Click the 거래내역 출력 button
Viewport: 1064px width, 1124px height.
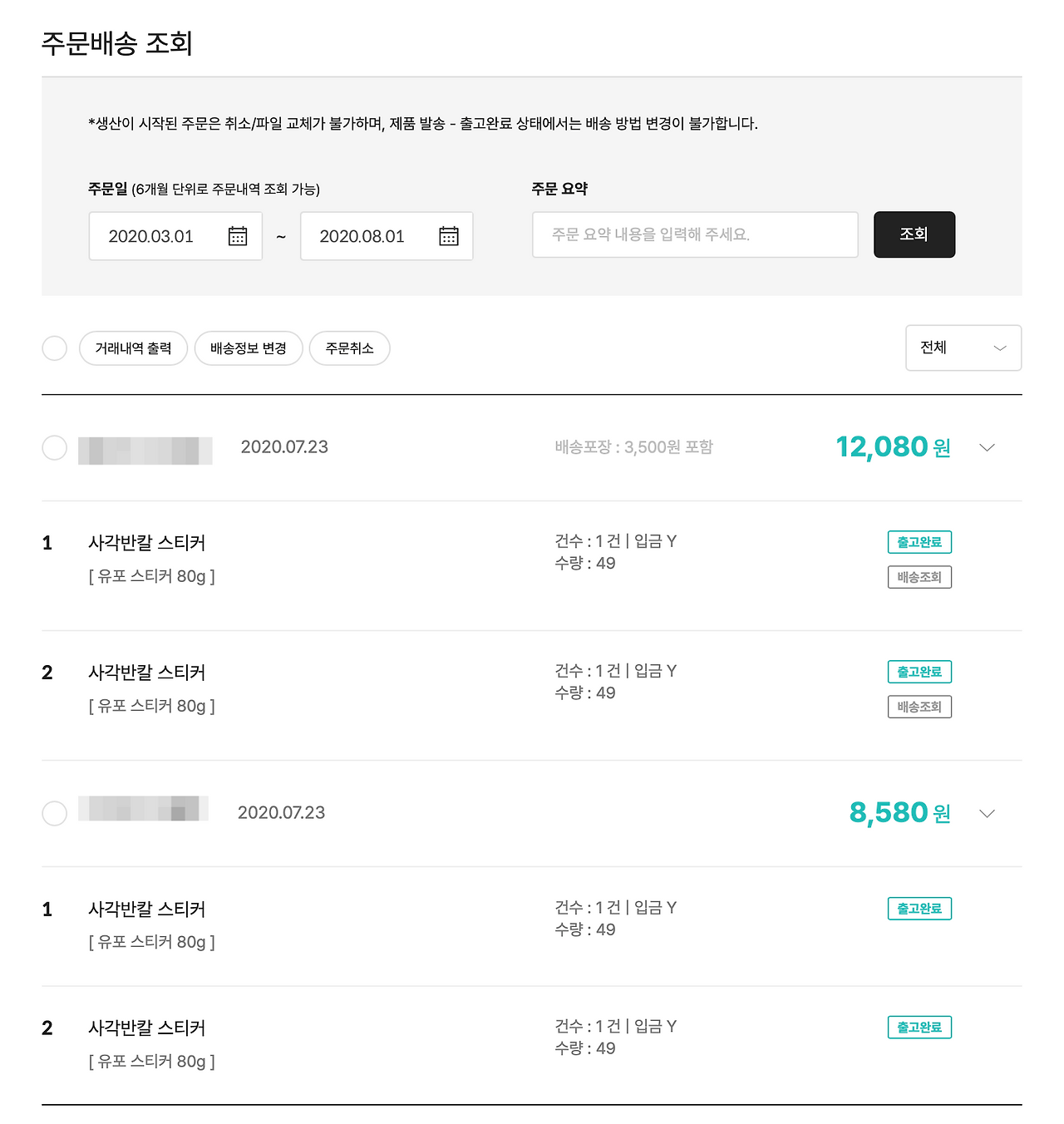click(x=133, y=348)
